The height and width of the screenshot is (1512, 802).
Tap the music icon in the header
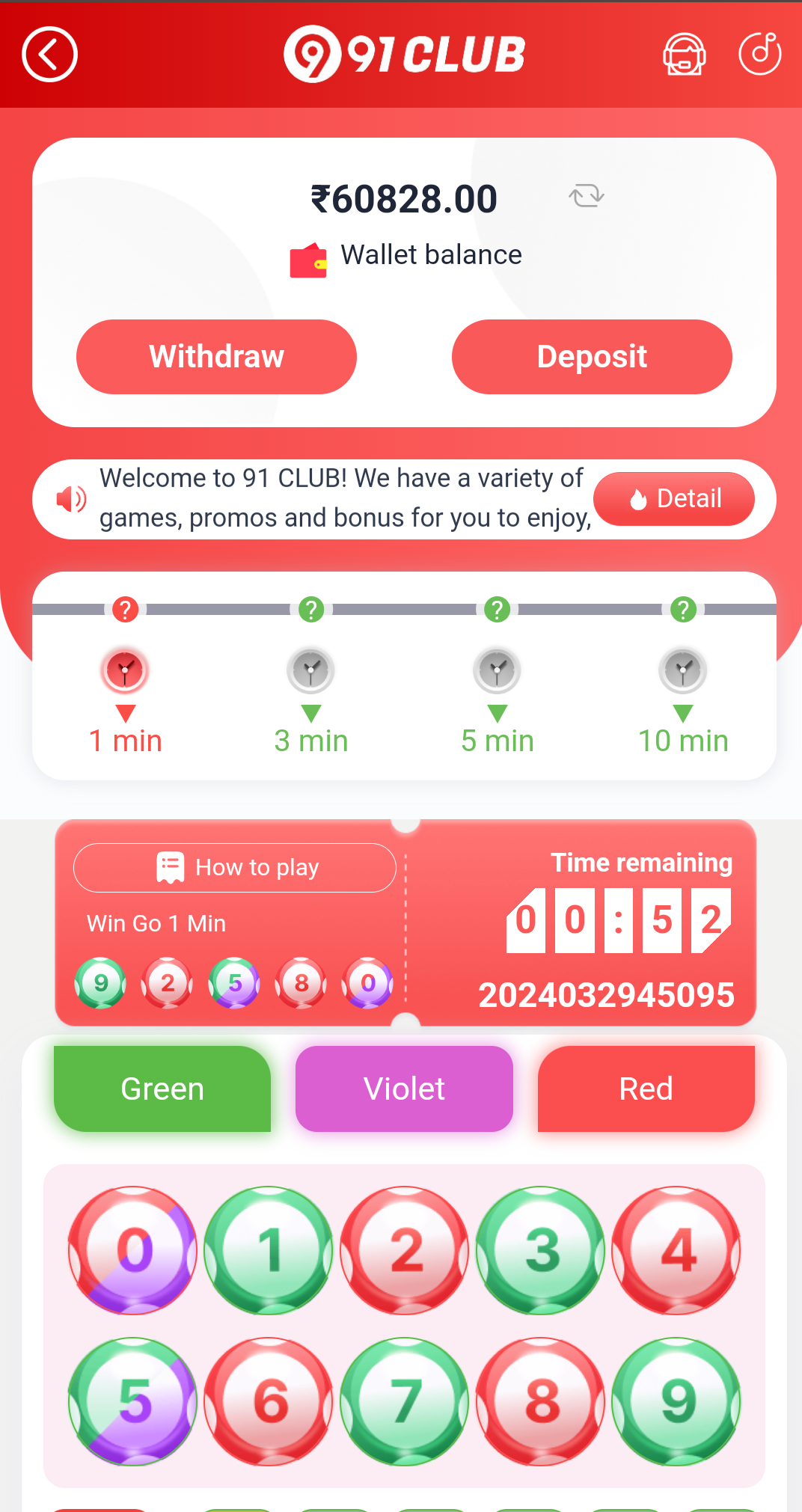click(759, 55)
